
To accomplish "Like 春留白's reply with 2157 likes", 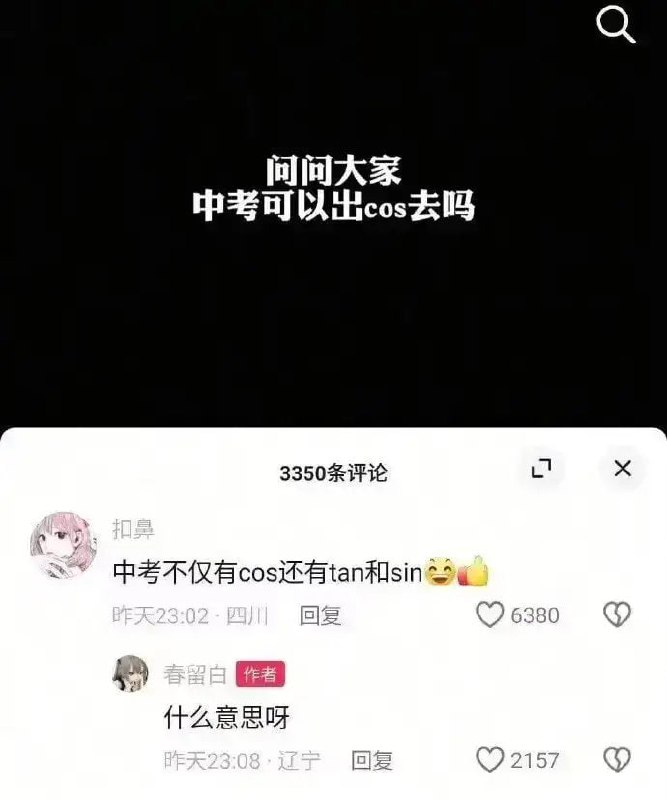I will [490, 760].
